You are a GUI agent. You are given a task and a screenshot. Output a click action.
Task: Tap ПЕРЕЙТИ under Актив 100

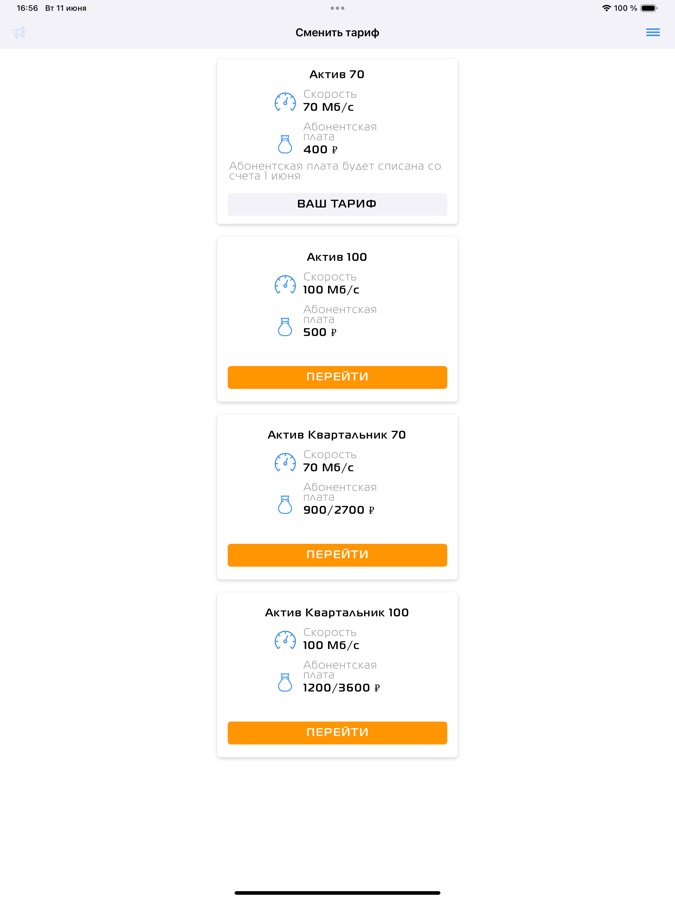pyautogui.click(x=337, y=377)
